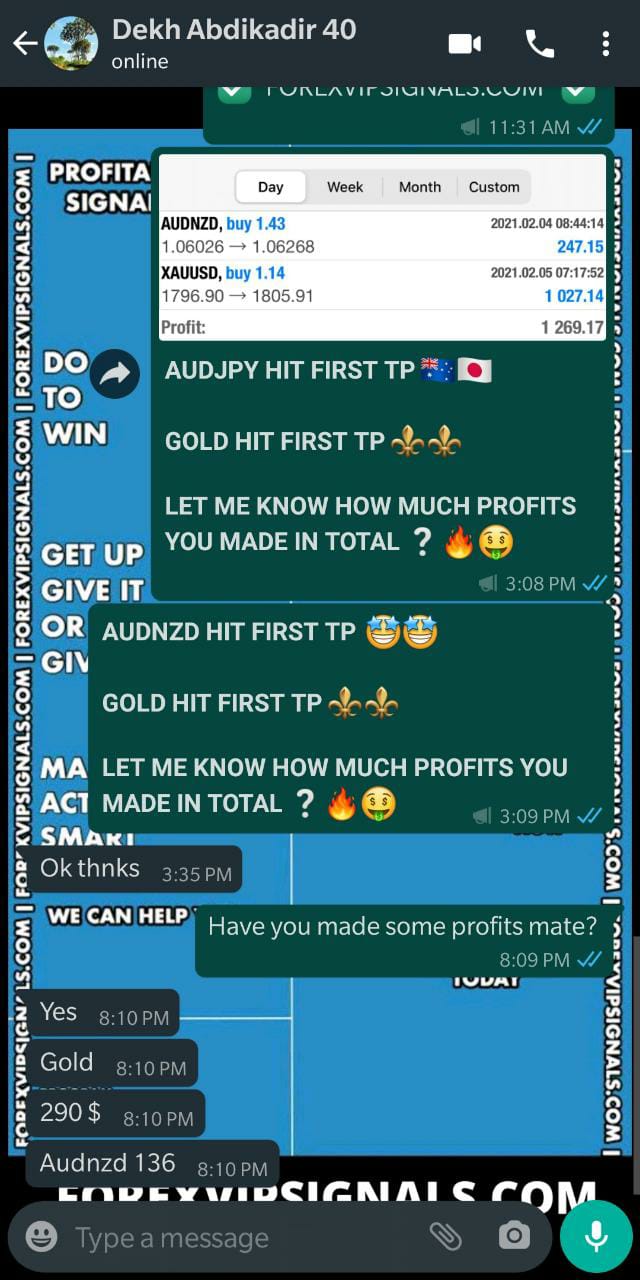Start a video call

coord(464,44)
